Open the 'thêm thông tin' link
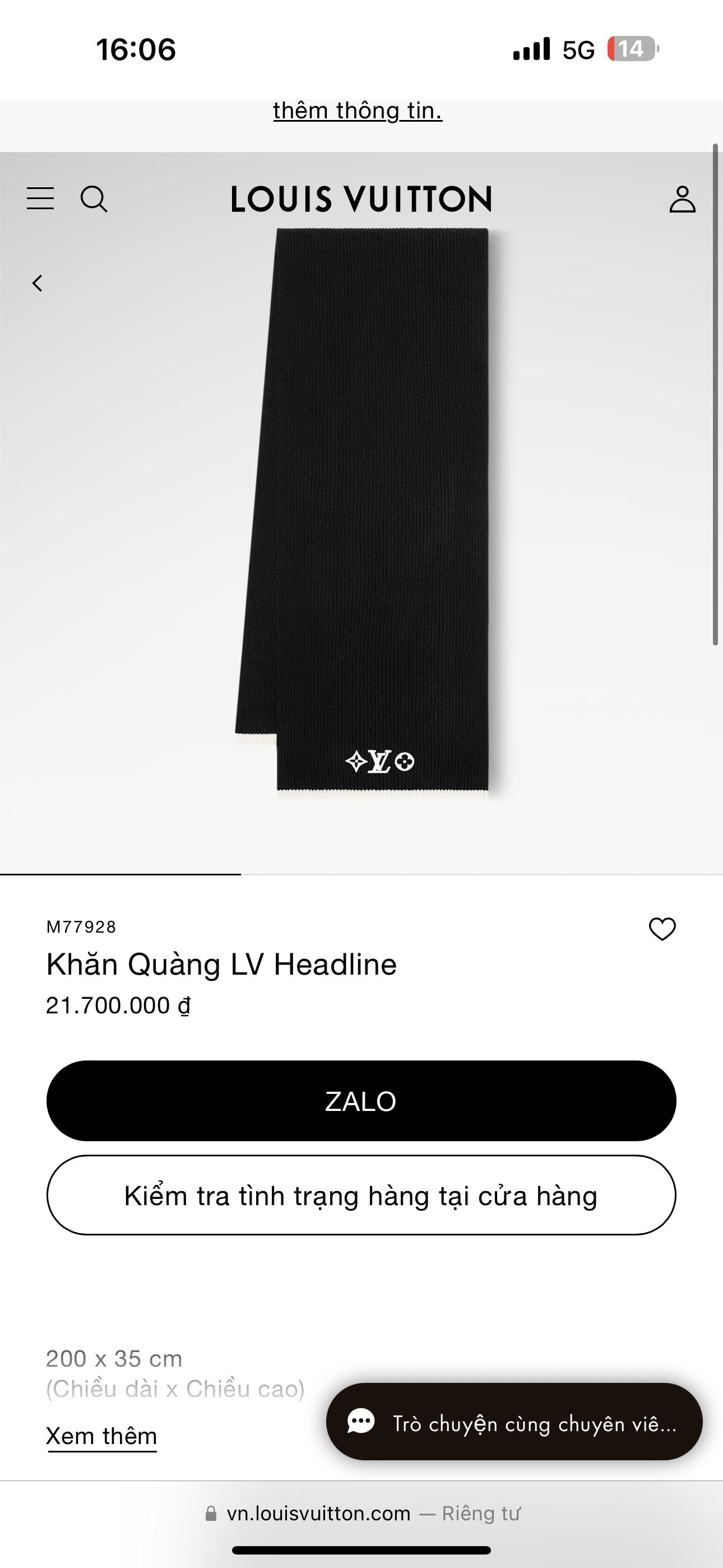The width and height of the screenshot is (723, 1568). tap(358, 111)
